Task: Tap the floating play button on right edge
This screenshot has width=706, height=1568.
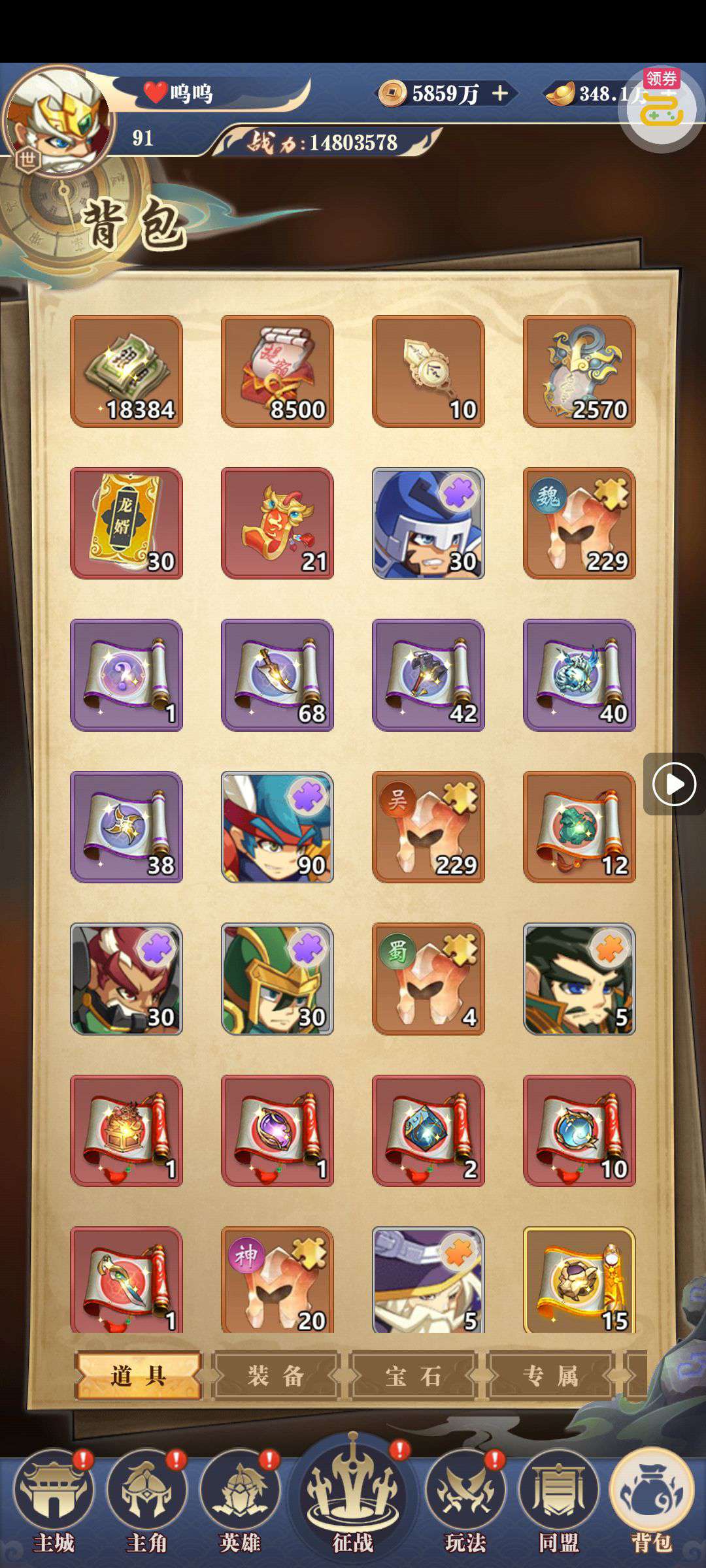Action: click(x=674, y=783)
